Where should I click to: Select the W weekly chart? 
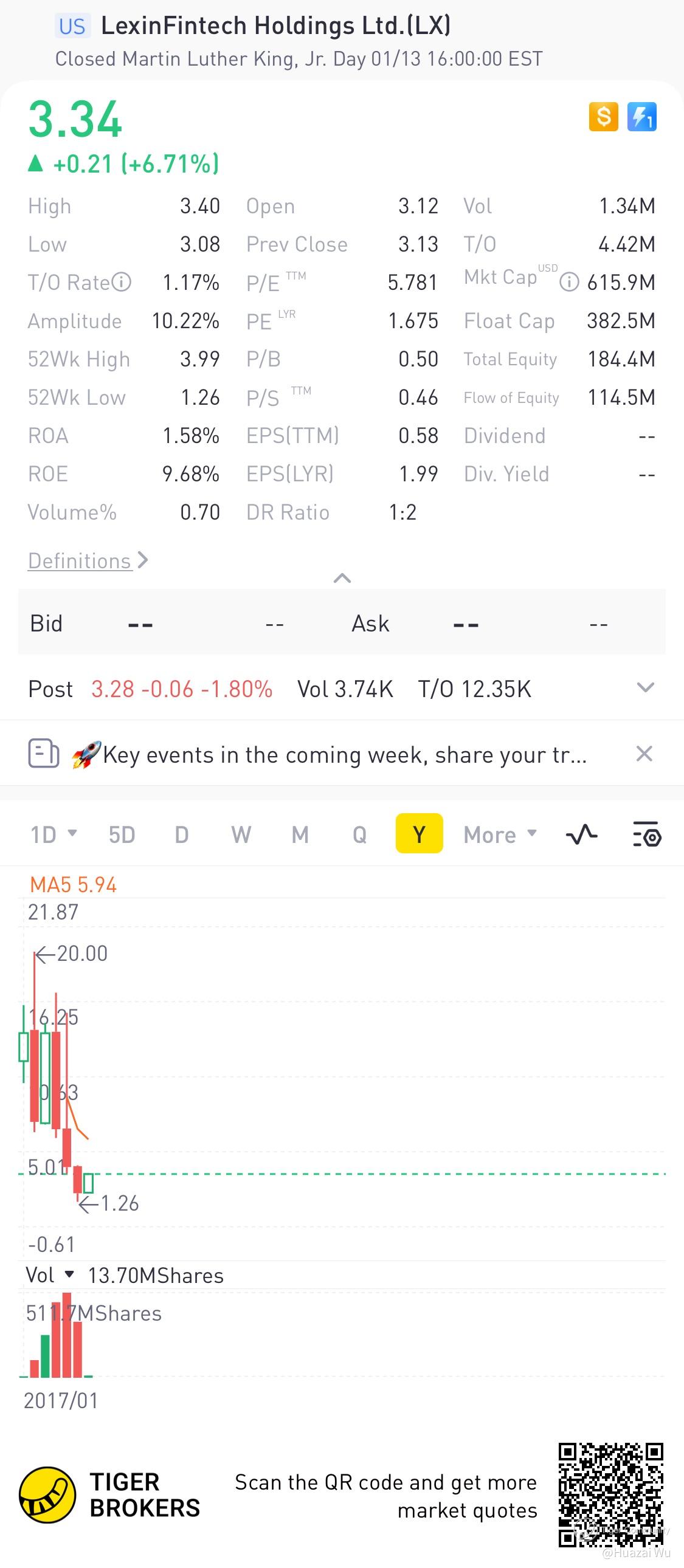point(241,834)
